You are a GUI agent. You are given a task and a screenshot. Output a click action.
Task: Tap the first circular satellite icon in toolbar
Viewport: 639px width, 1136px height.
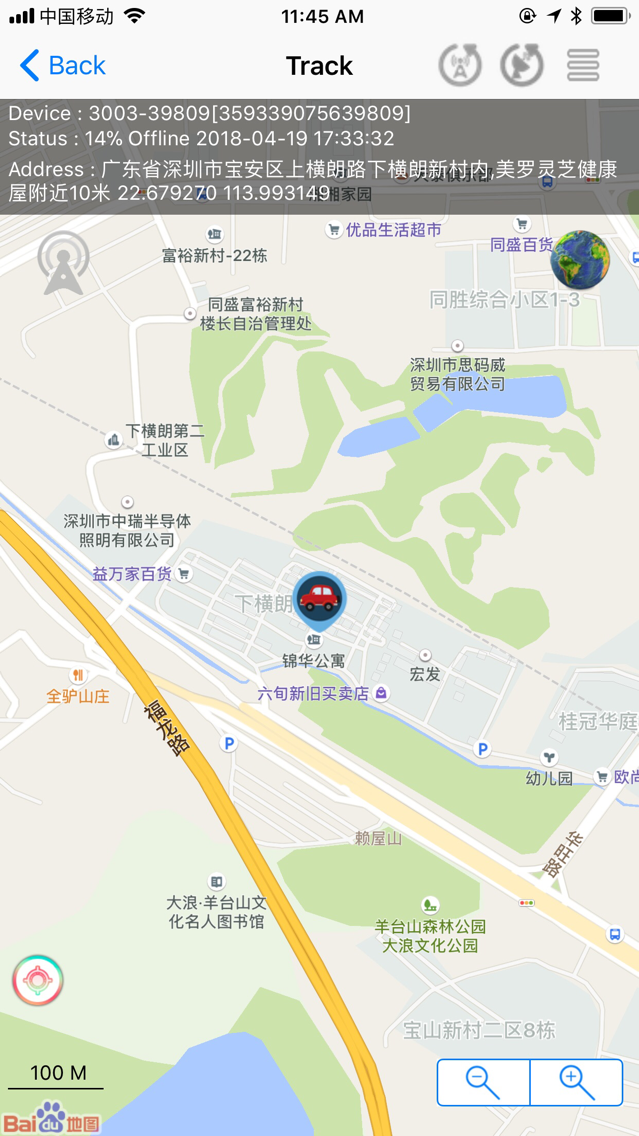point(460,66)
